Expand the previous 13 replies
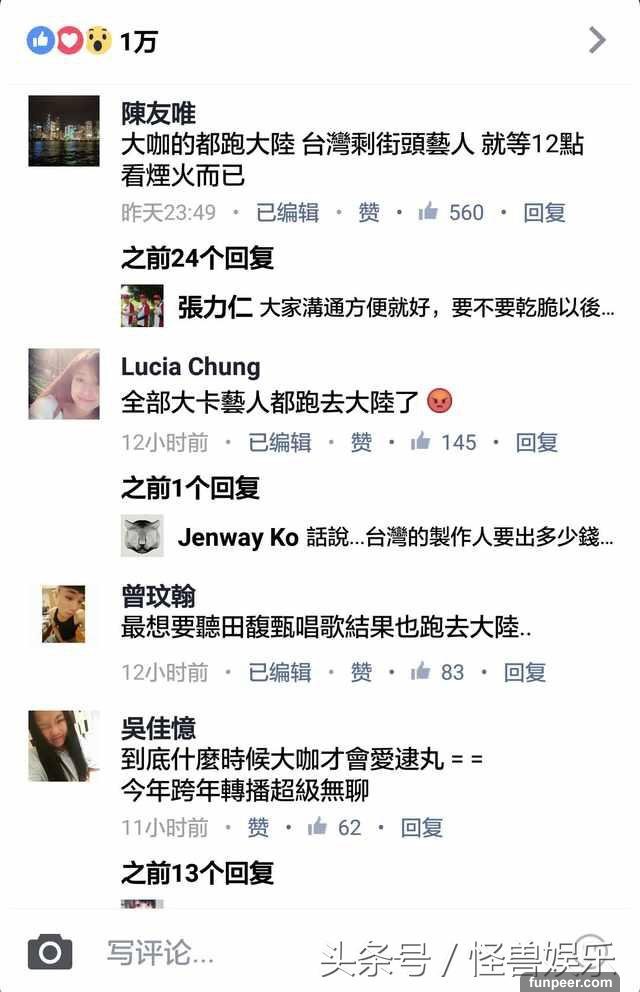Viewport: 640px width, 992px height. 197,873
